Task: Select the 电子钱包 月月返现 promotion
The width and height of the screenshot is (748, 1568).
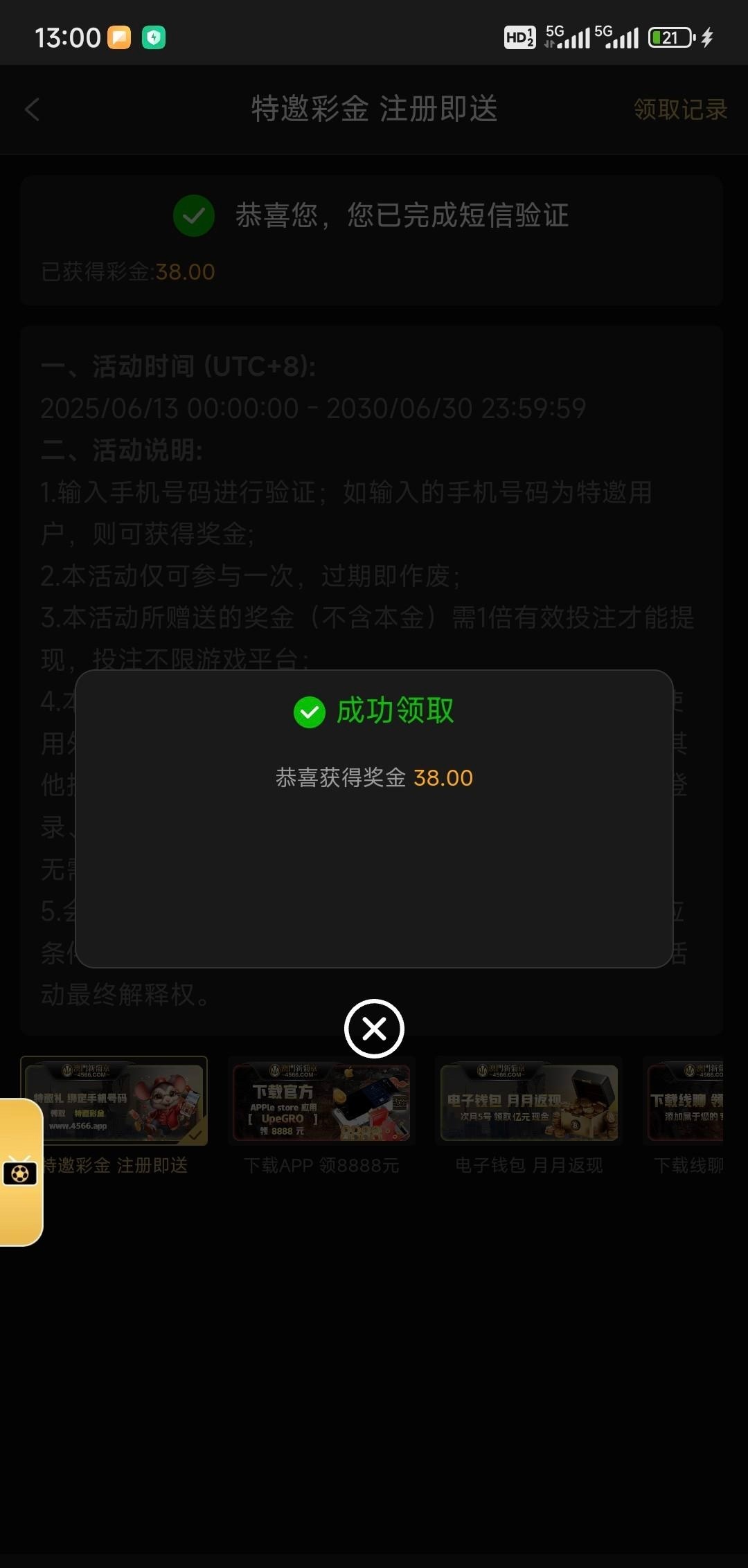Action: (528, 1102)
